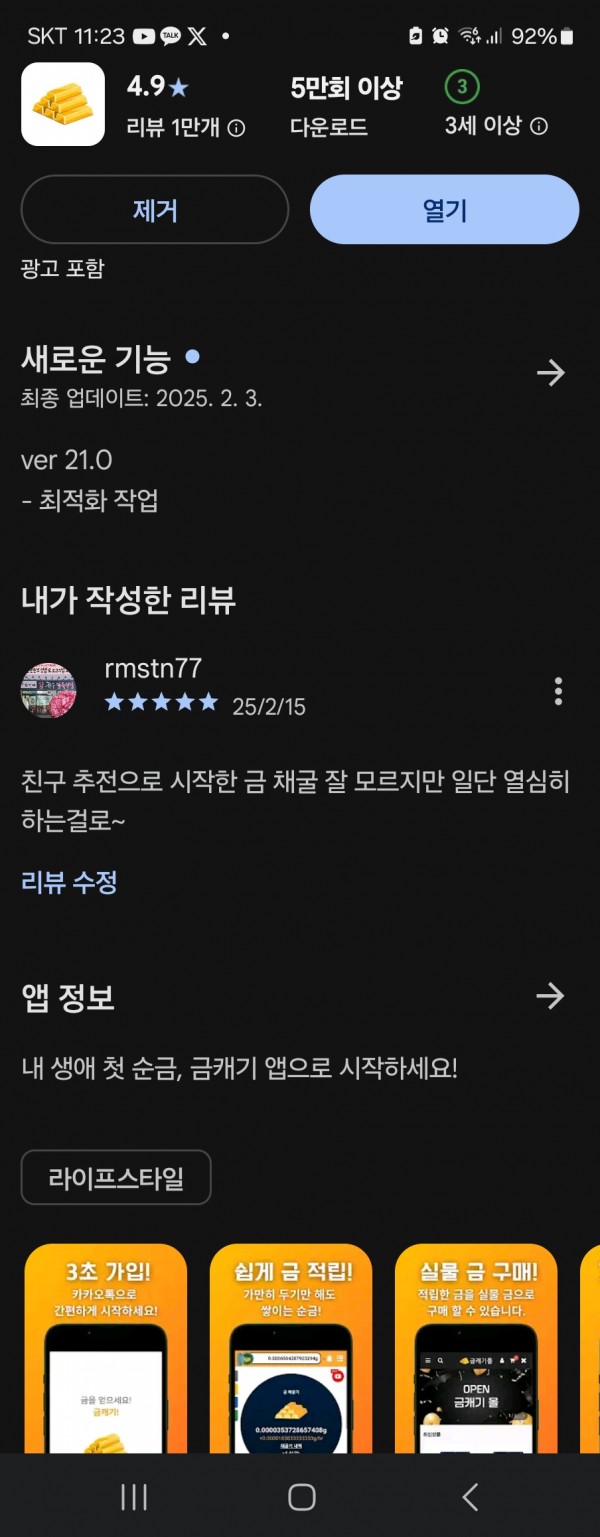Open the app with 열기 button
Viewport: 600px width, 1537px height.
coord(444,210)
